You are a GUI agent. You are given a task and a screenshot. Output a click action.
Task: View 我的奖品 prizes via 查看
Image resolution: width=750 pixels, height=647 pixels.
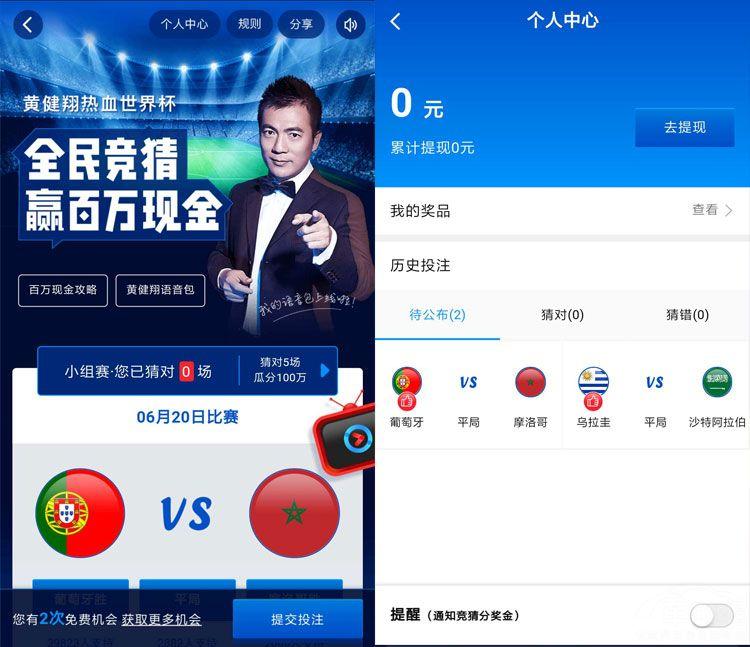tap(712, 210)
